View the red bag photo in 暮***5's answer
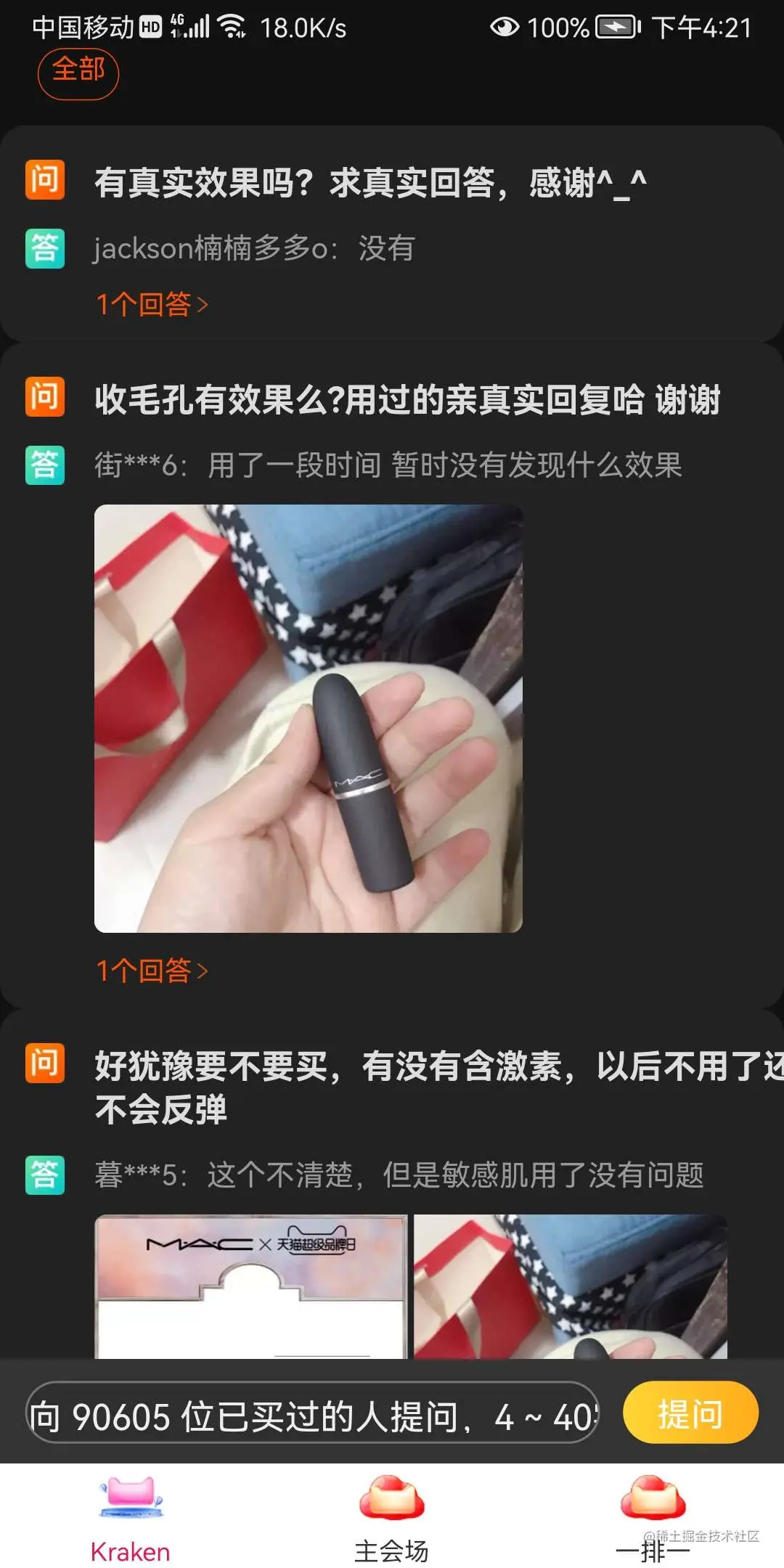The height and width of the screenshot is (1568, 784). click(570, 1286)
